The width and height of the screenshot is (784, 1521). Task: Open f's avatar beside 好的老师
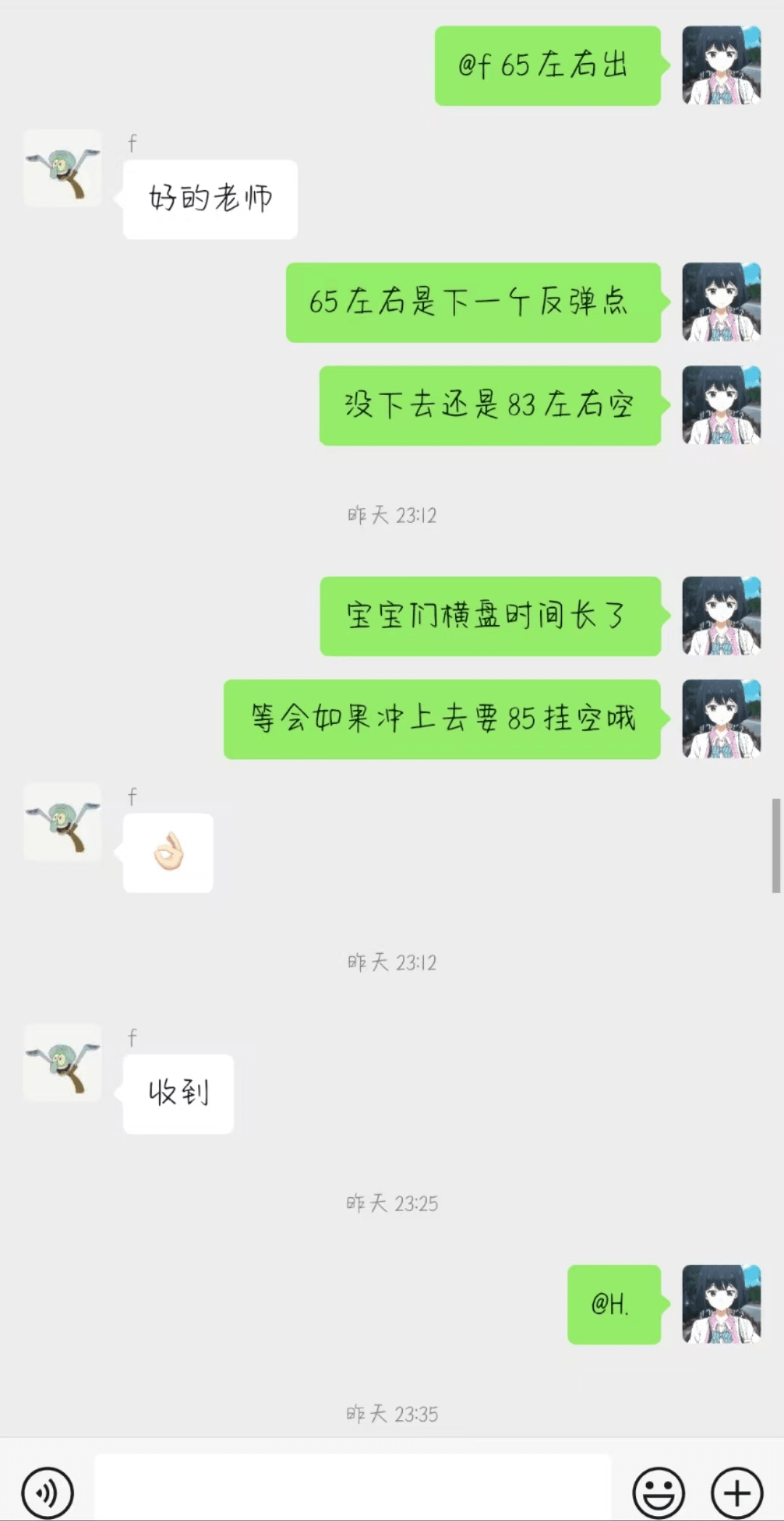coord(62,168)
